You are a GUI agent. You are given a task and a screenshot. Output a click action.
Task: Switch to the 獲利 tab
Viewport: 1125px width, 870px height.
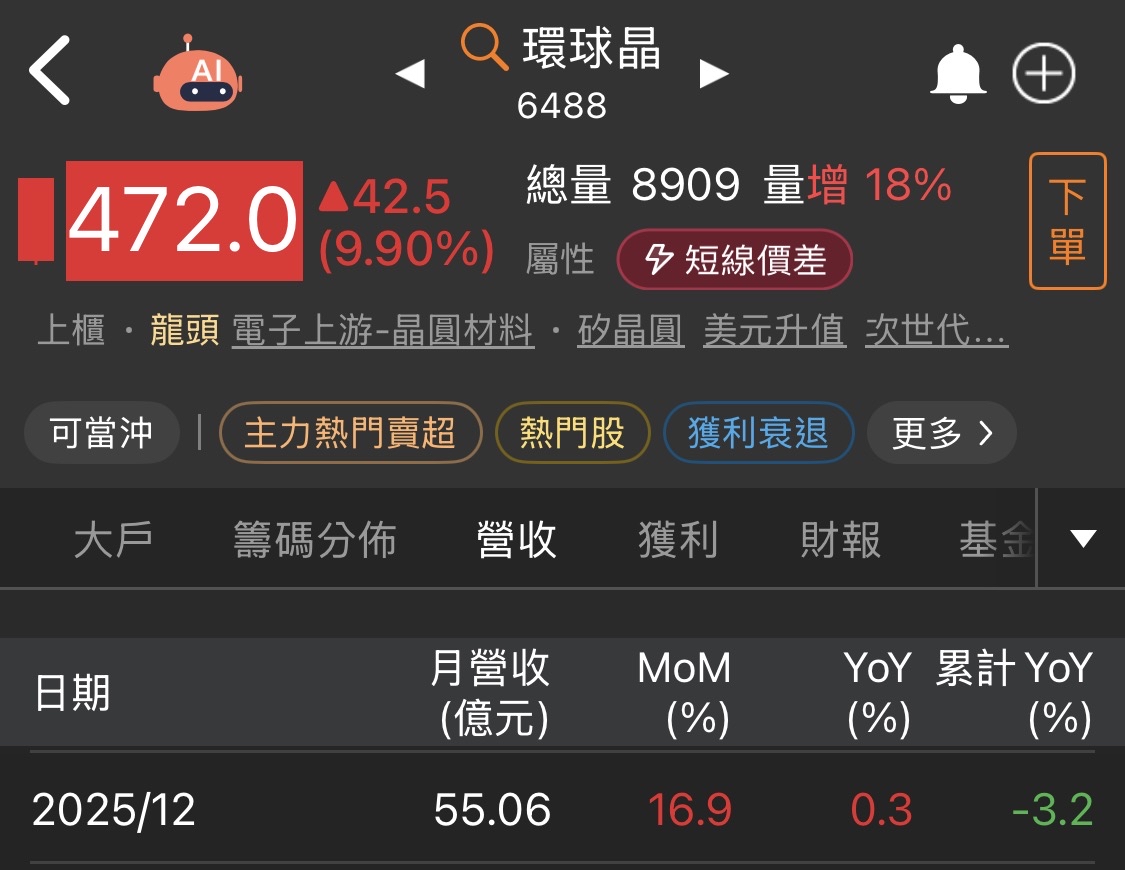pyautogui.click(x=678, y=540)
